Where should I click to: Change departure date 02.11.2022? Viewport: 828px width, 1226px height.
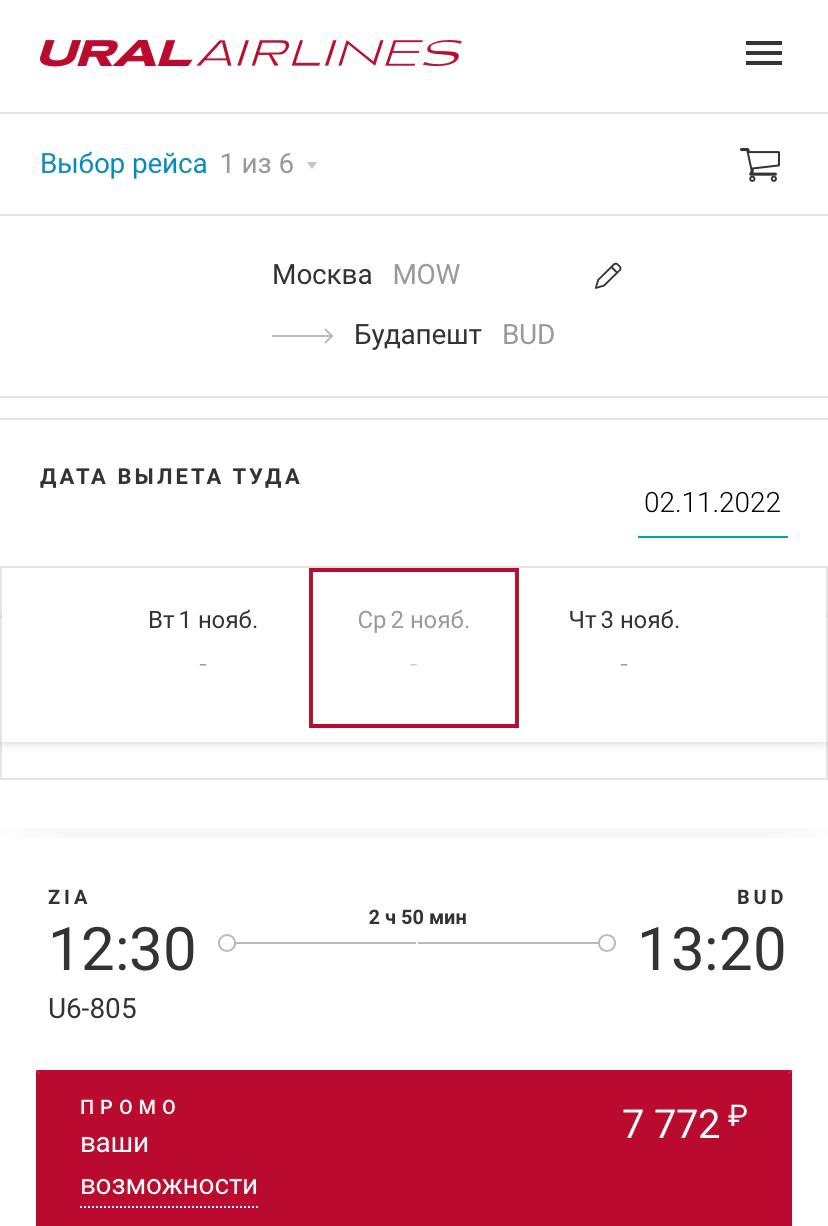712,503
